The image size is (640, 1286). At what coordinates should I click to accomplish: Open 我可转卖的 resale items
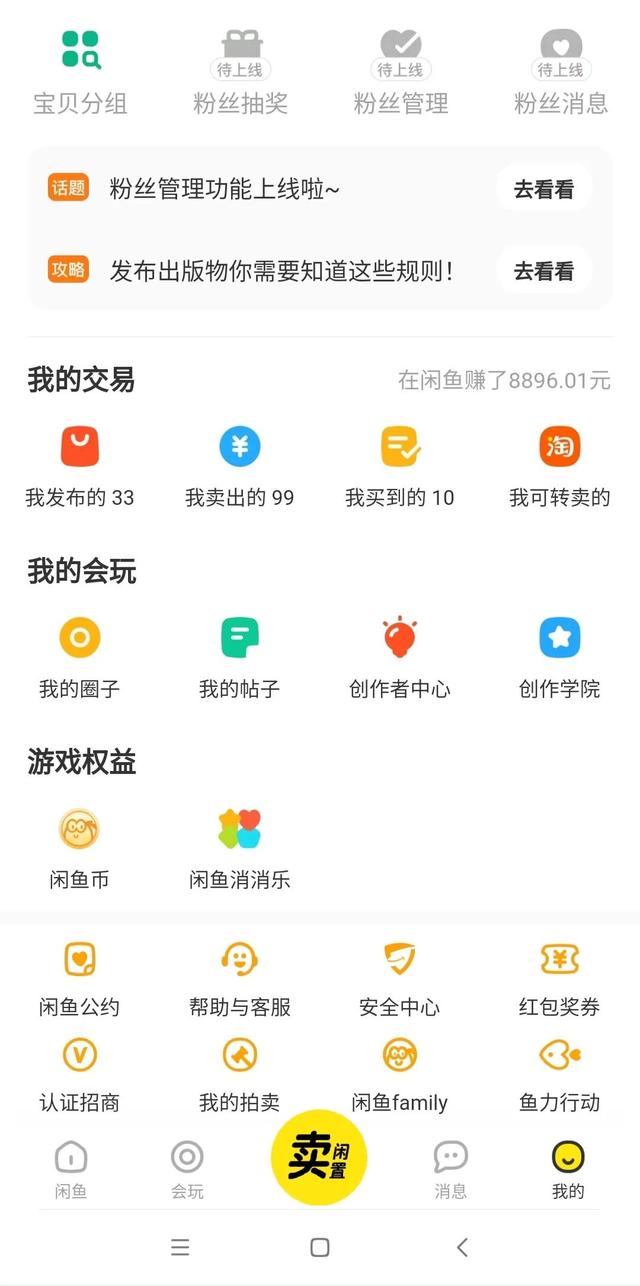click(x=560, y=467)
